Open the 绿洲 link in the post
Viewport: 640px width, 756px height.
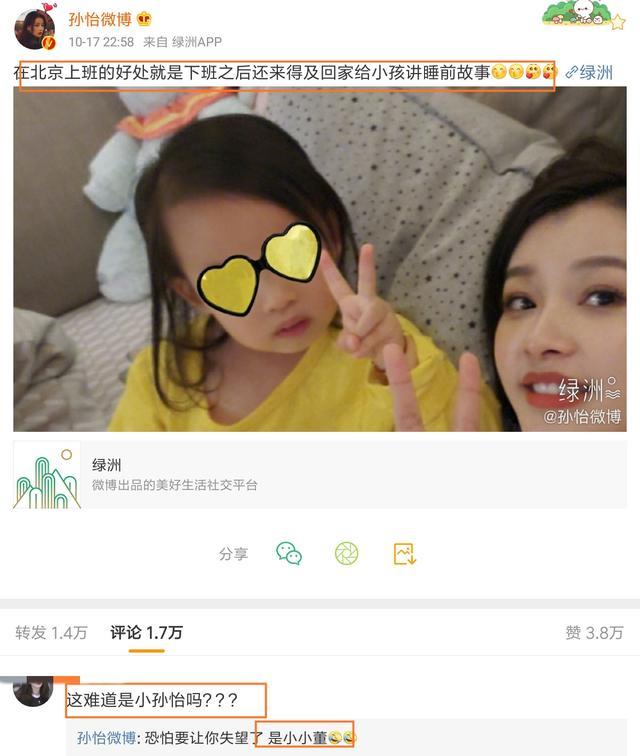(589, 72)
